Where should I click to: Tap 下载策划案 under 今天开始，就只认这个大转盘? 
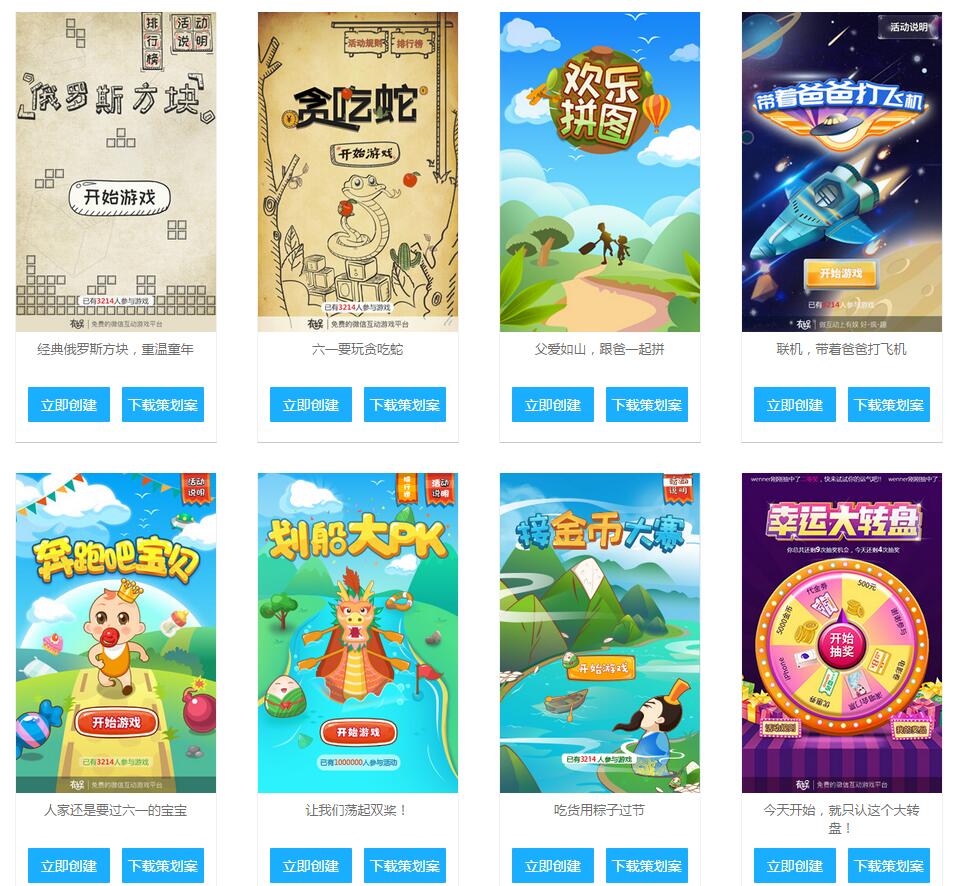tap(889, 866)
